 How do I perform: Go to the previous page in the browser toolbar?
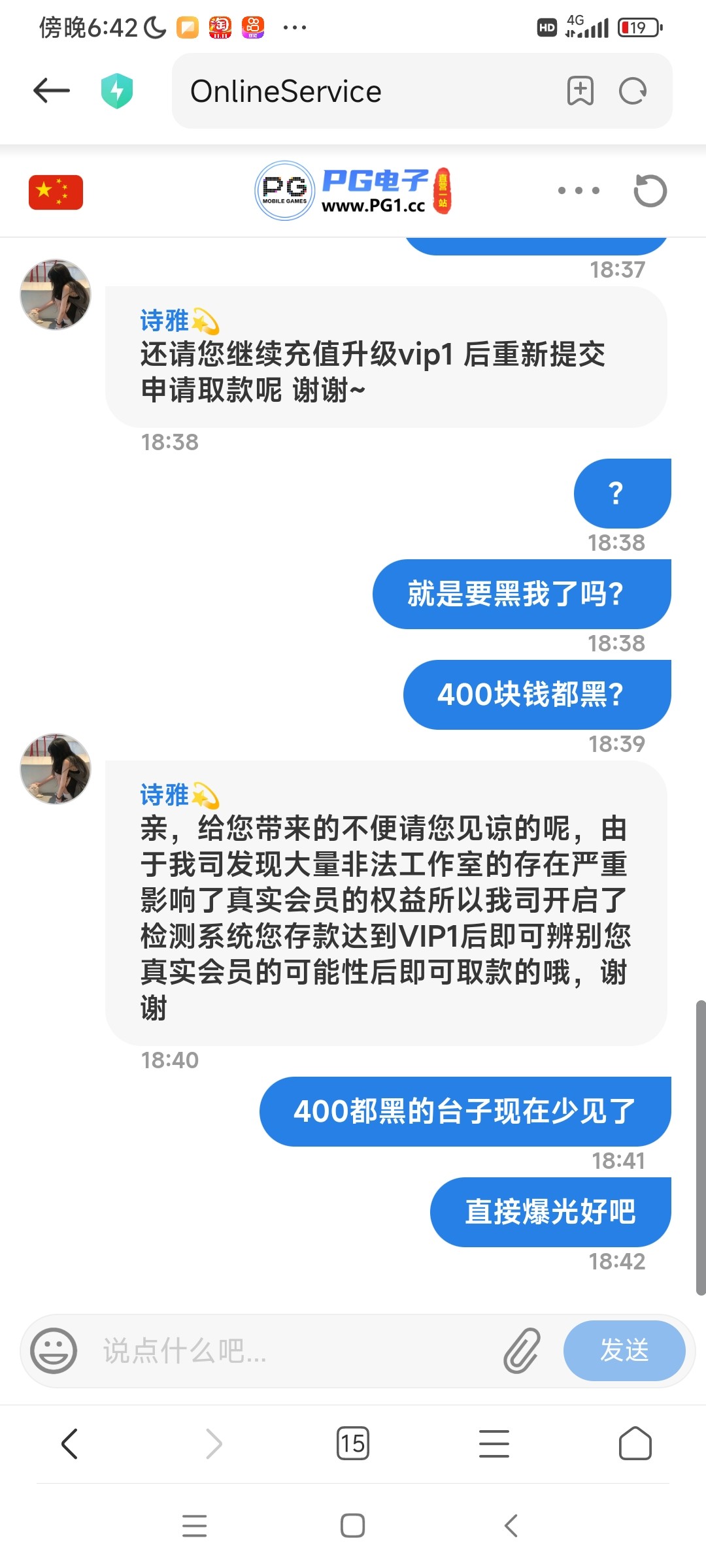click(x=69, y=1443)
